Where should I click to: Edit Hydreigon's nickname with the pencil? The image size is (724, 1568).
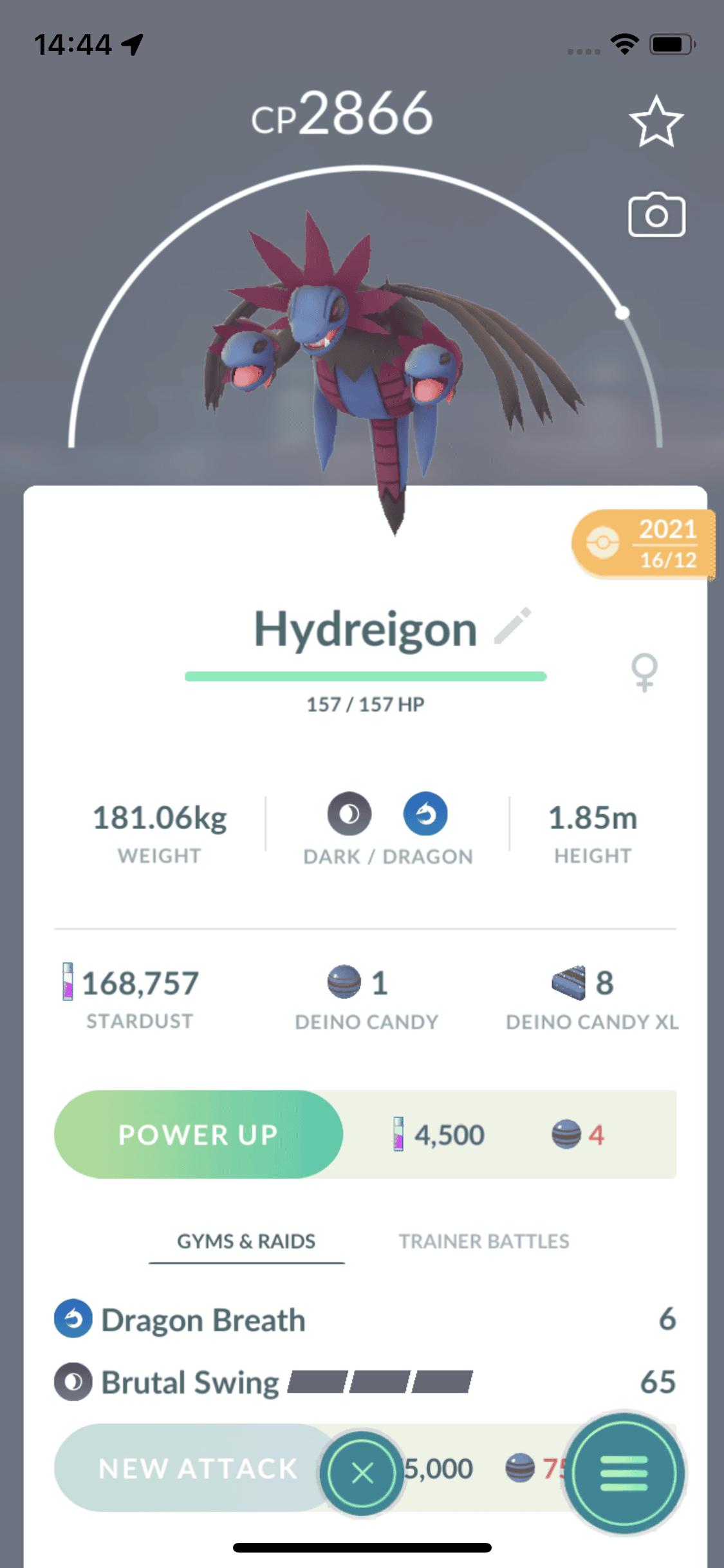pos(512,626)
